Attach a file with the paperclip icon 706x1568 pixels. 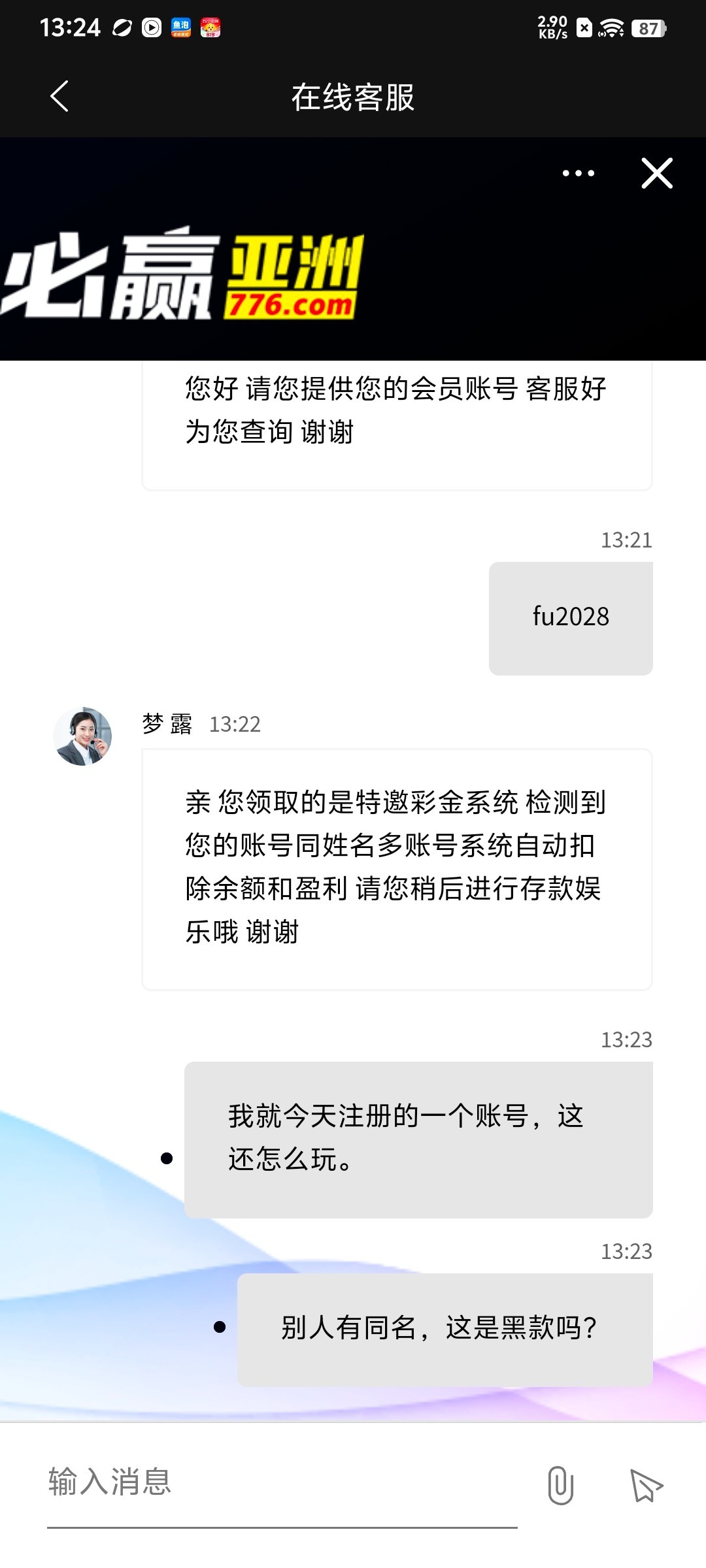pos(560,1485)
